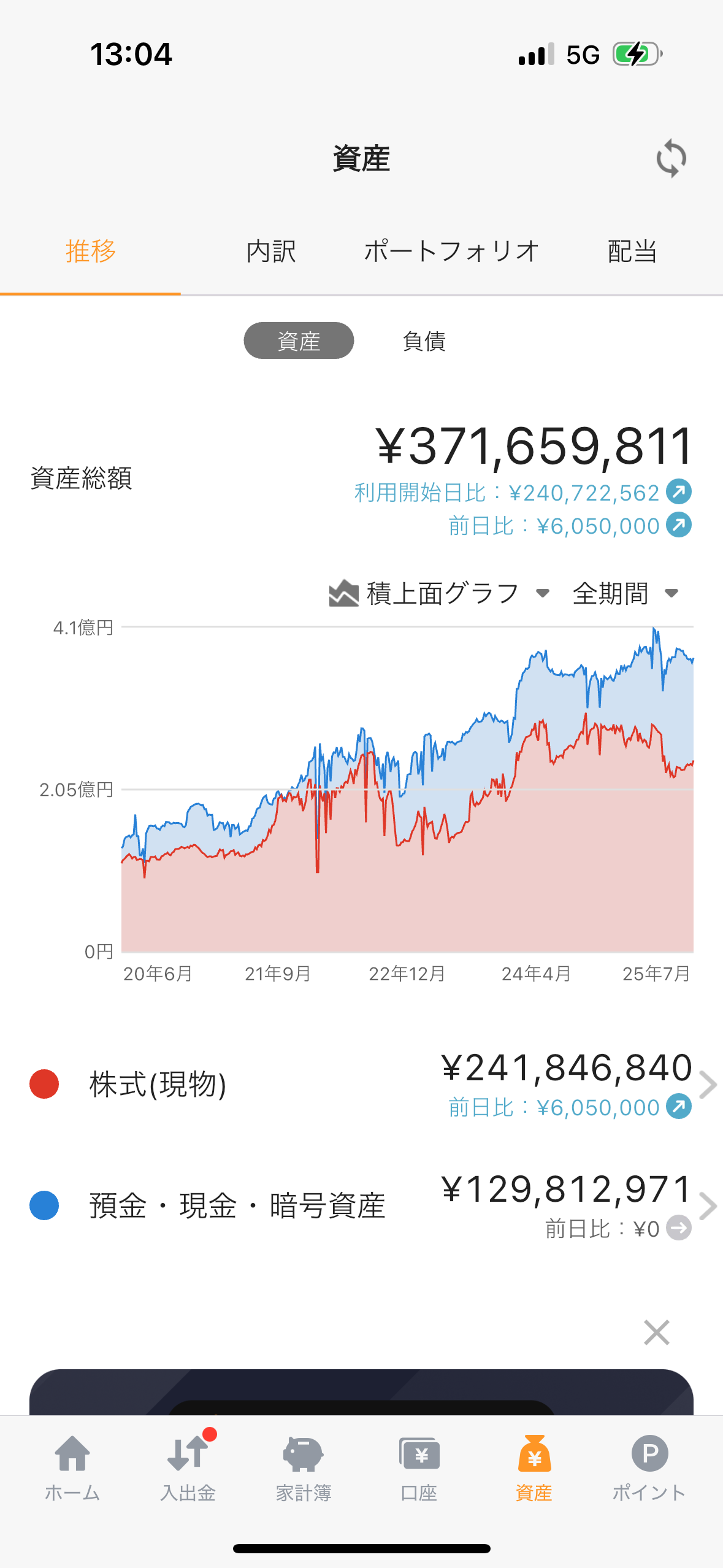Open the 入出金 tab
723x1568 pixels.
pos(188,1467)
